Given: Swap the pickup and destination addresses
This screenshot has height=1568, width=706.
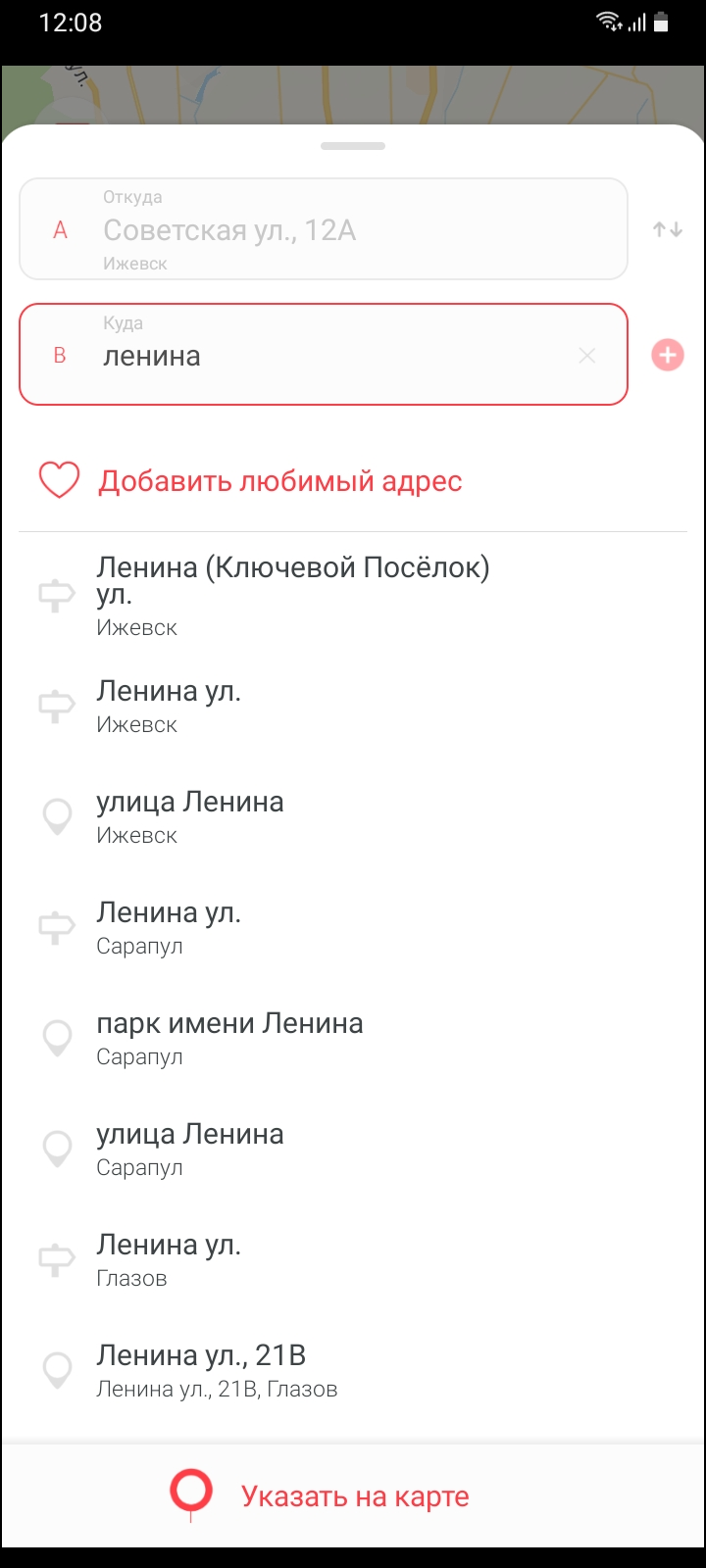Looking at the screenshot, I should [x=668, y=229].
